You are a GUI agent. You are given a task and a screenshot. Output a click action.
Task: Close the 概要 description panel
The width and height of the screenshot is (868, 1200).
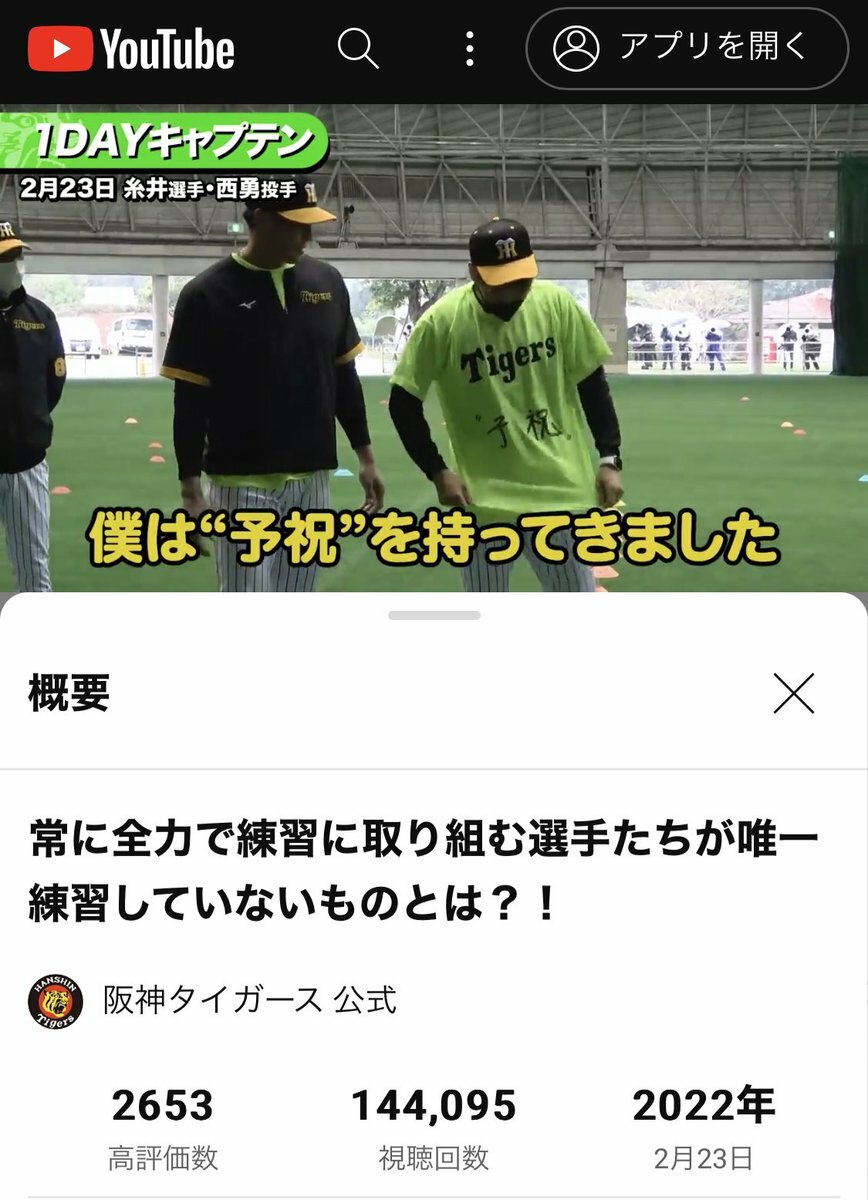794,693
